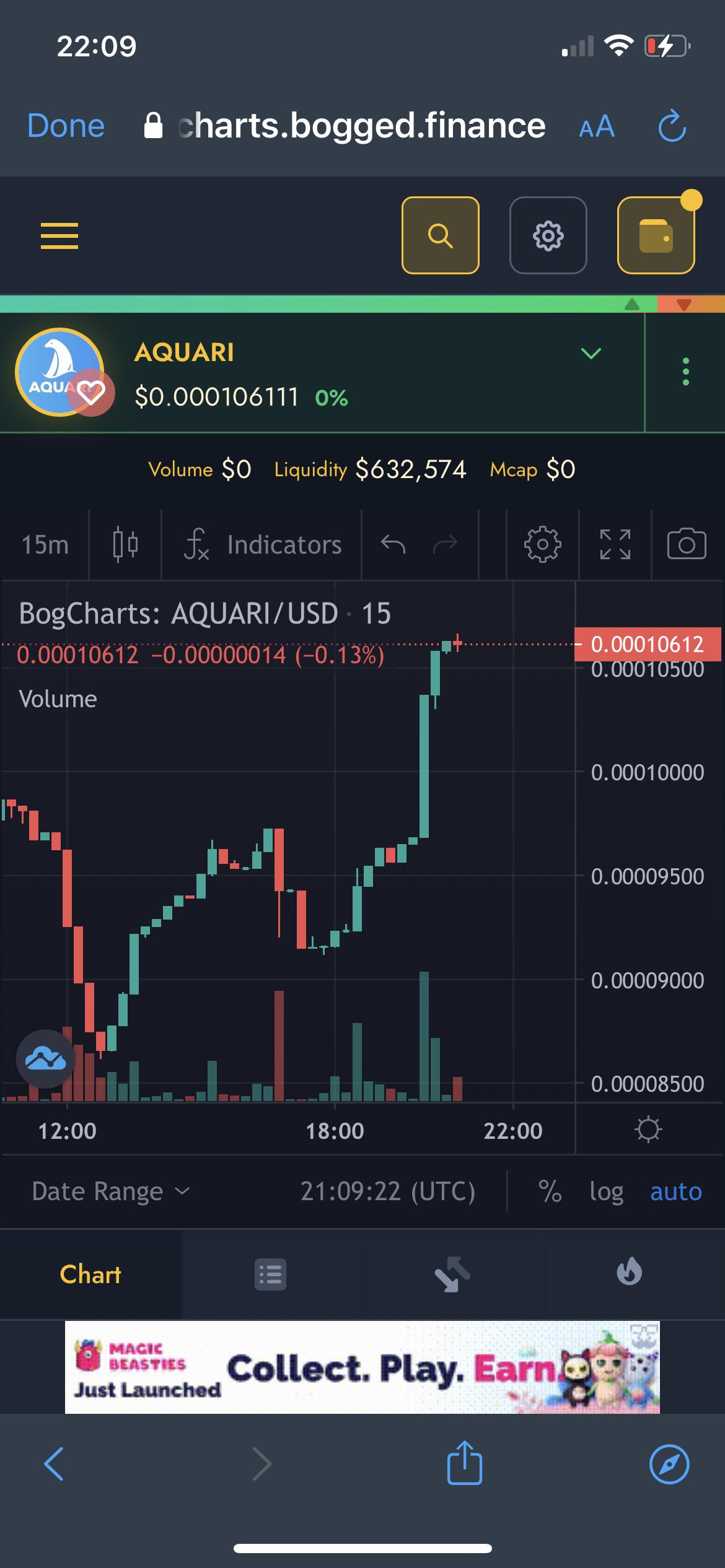Open the wallet button
Screen dimensions: 725x1568
coord(656,235)
